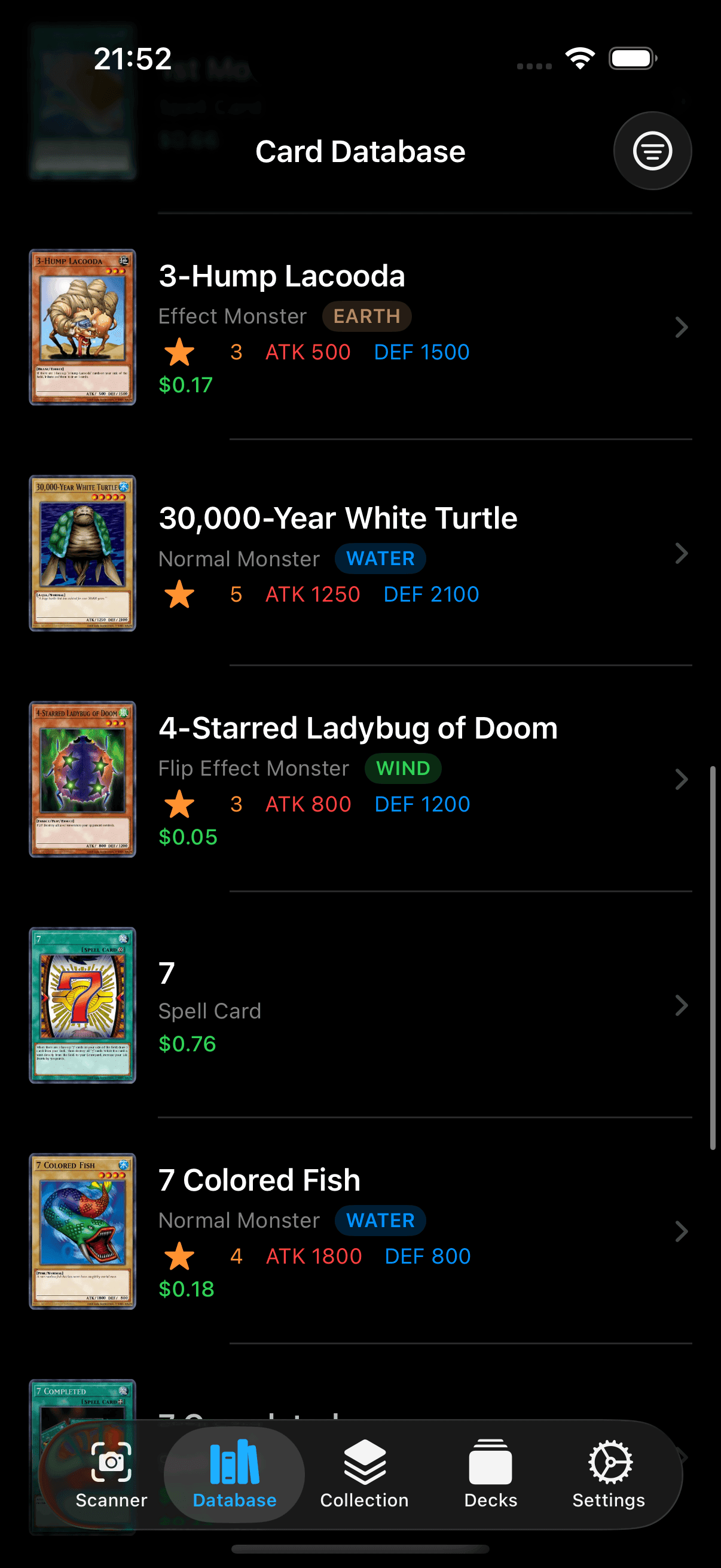Viewport: 721px width, 1568px height.
Task: Tap the $0.05 price for 4-Starred Ladybug of Doom
Action: (x=188, y=837)
